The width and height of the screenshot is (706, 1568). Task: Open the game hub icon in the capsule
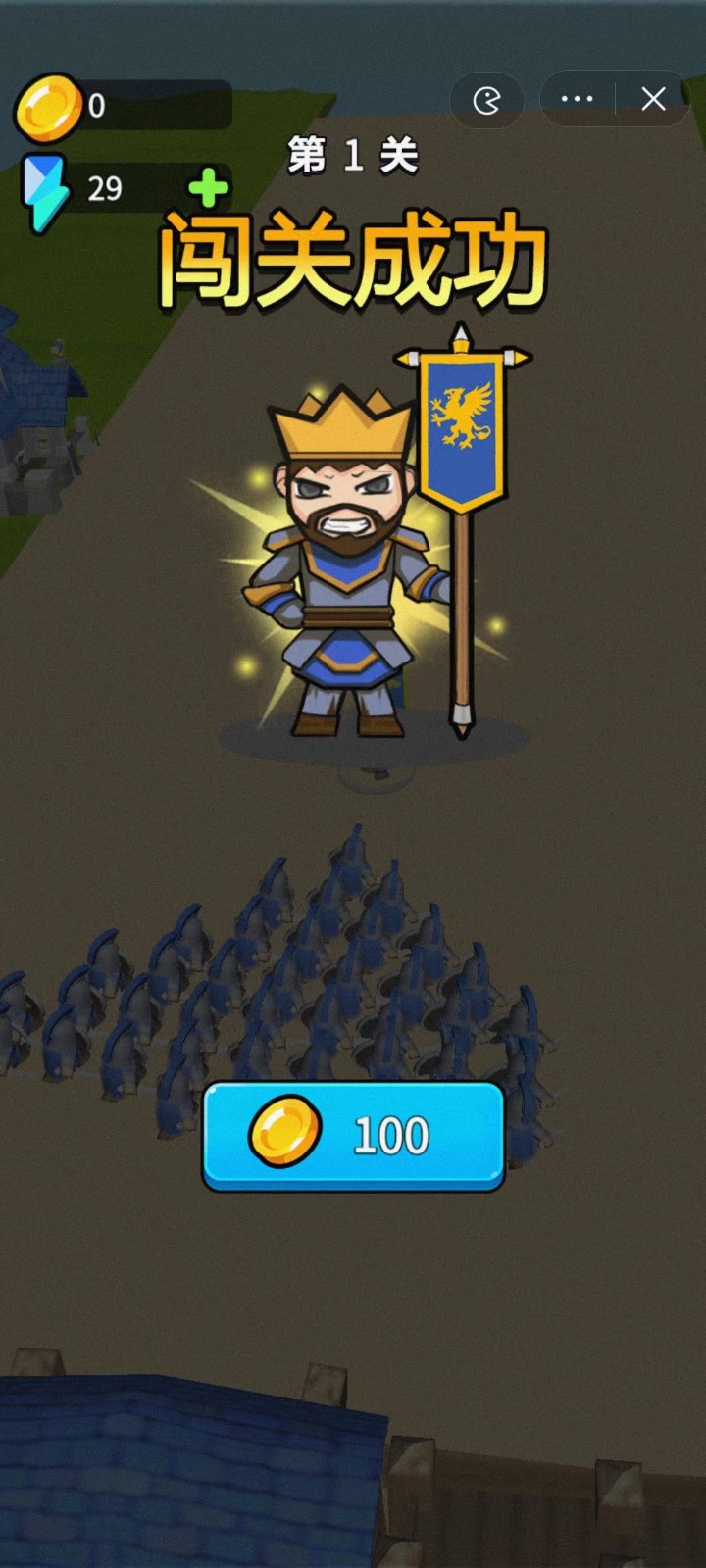[x=487, y=100]
